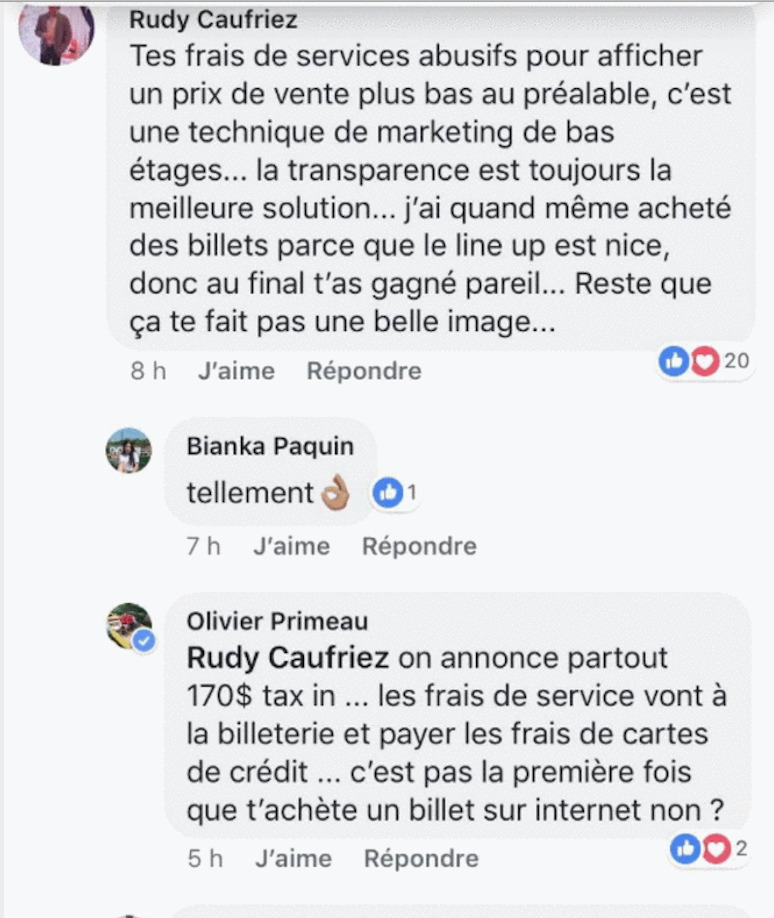This screenshot has width=774, height=918.
Task: Like Olivier Primeau's reply
Action: pos(292,858)
